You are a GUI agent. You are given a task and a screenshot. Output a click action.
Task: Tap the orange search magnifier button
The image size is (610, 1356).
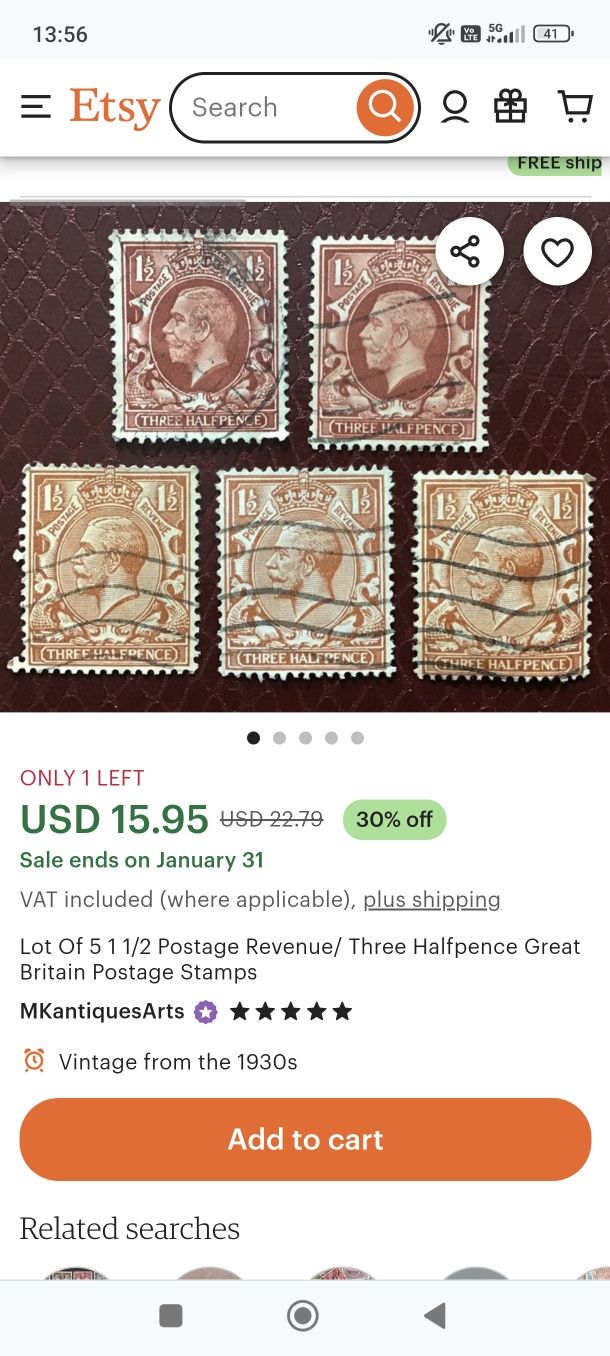385,107
